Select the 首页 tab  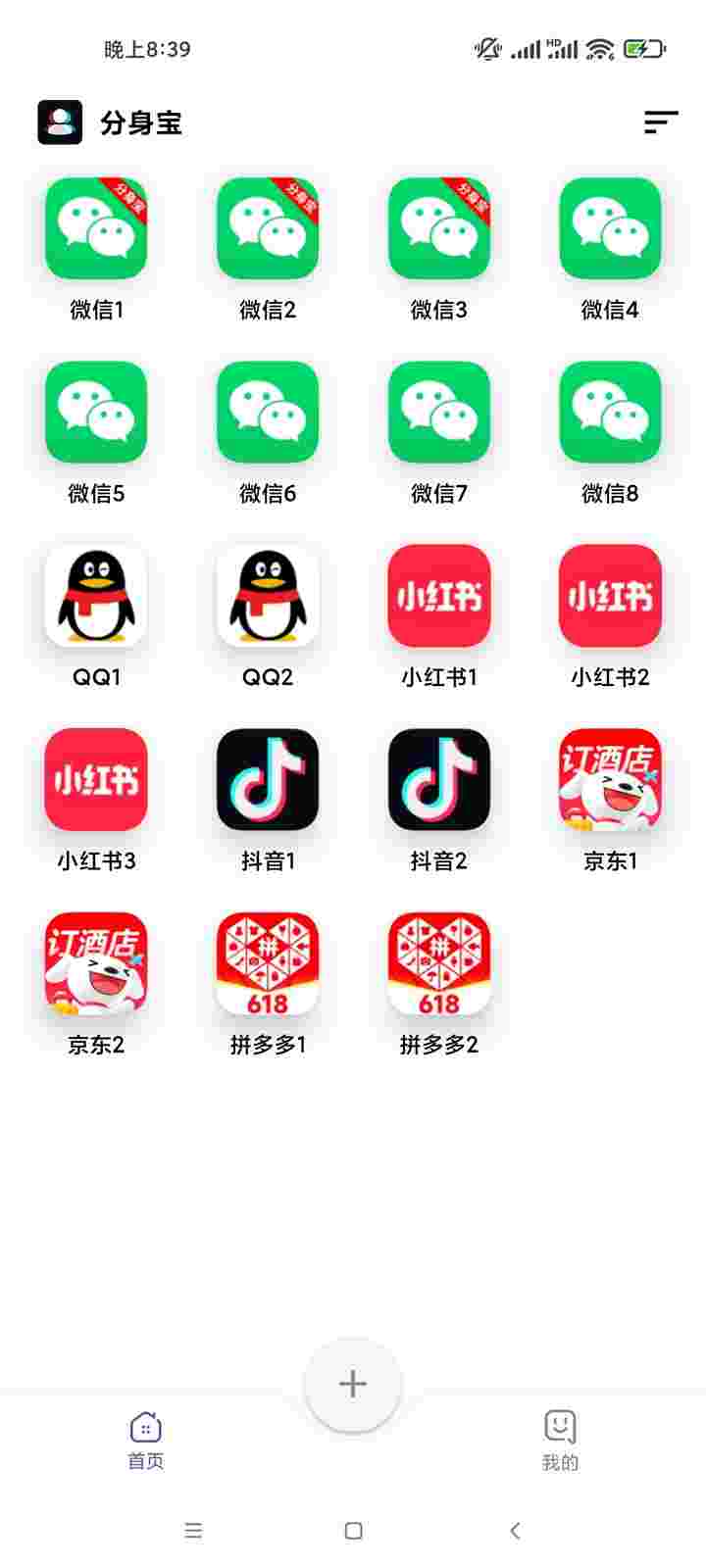(x=145, y=1440)
